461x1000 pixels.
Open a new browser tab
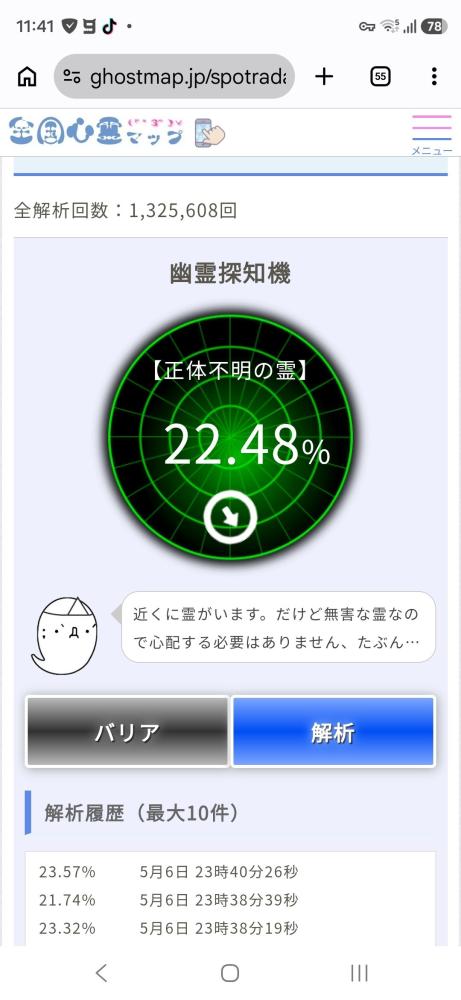pyautogui.click(x=324, y=77)
